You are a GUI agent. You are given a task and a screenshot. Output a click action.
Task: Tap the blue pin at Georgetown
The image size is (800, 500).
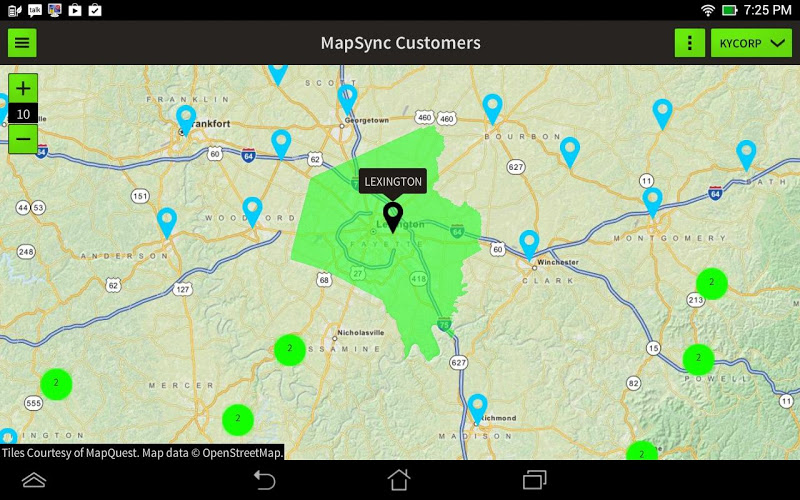point(347,98)
